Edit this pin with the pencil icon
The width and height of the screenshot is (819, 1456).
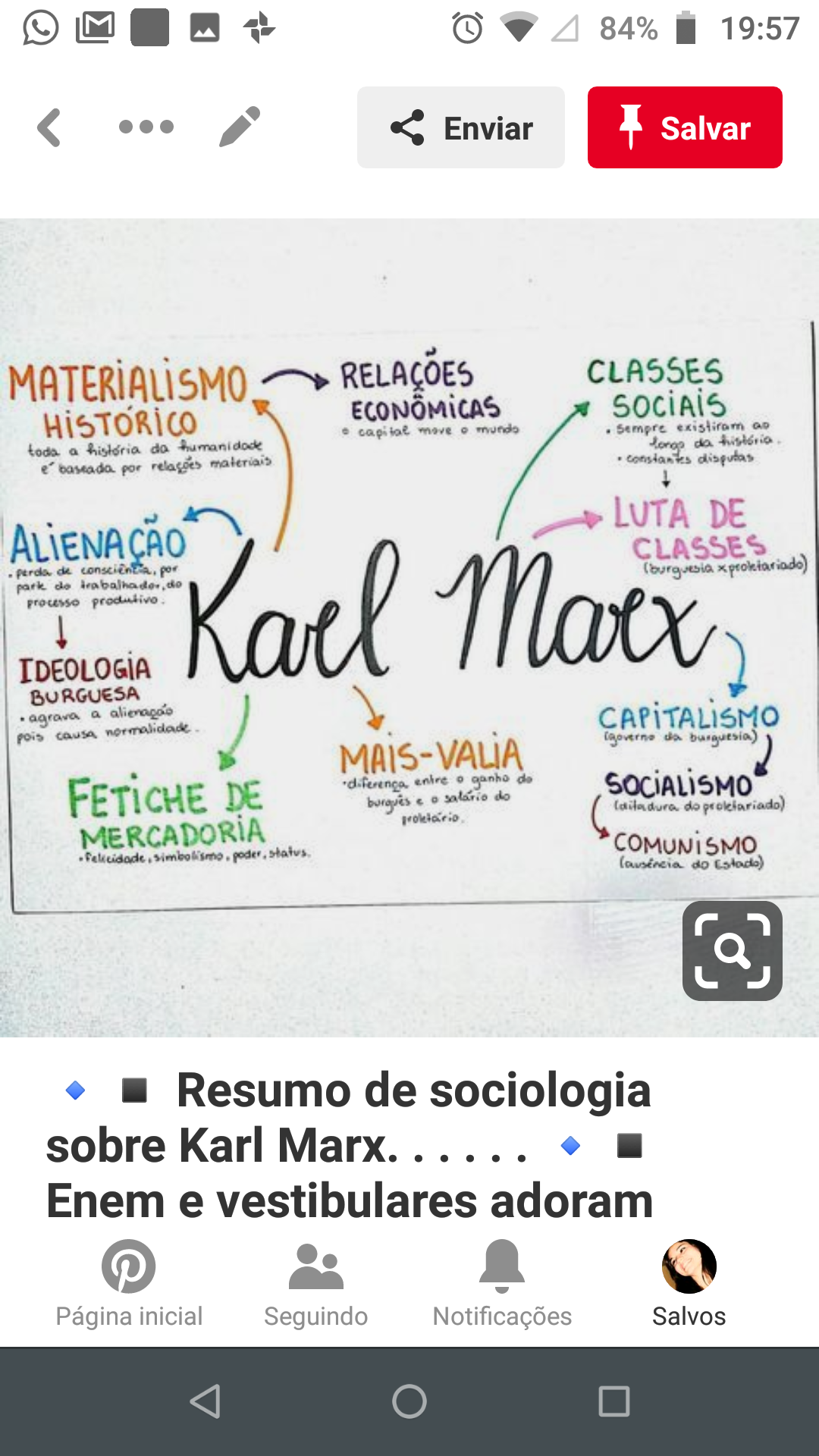tap(240, 127)
